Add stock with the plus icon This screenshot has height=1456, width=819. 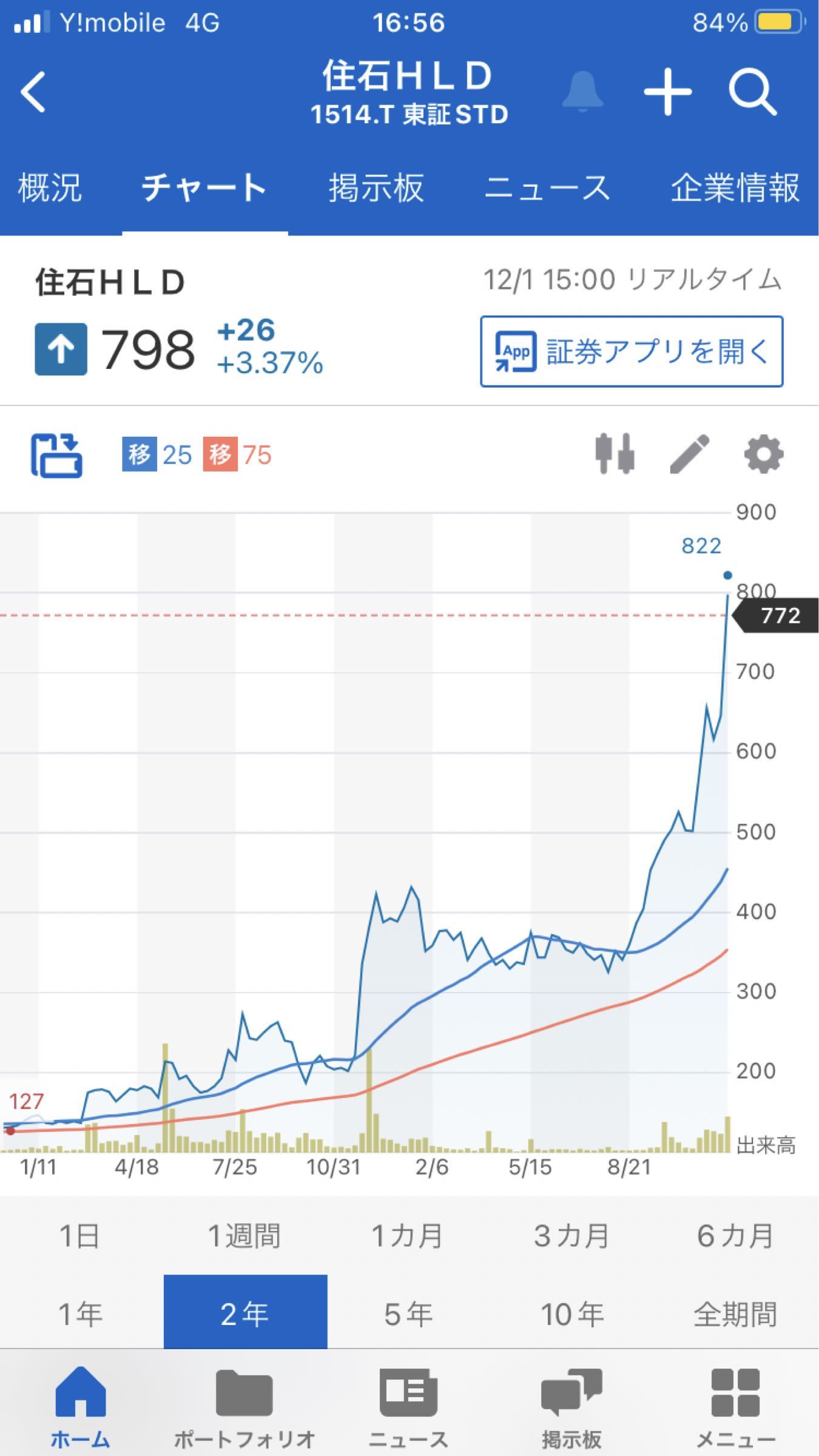(667, 92)
